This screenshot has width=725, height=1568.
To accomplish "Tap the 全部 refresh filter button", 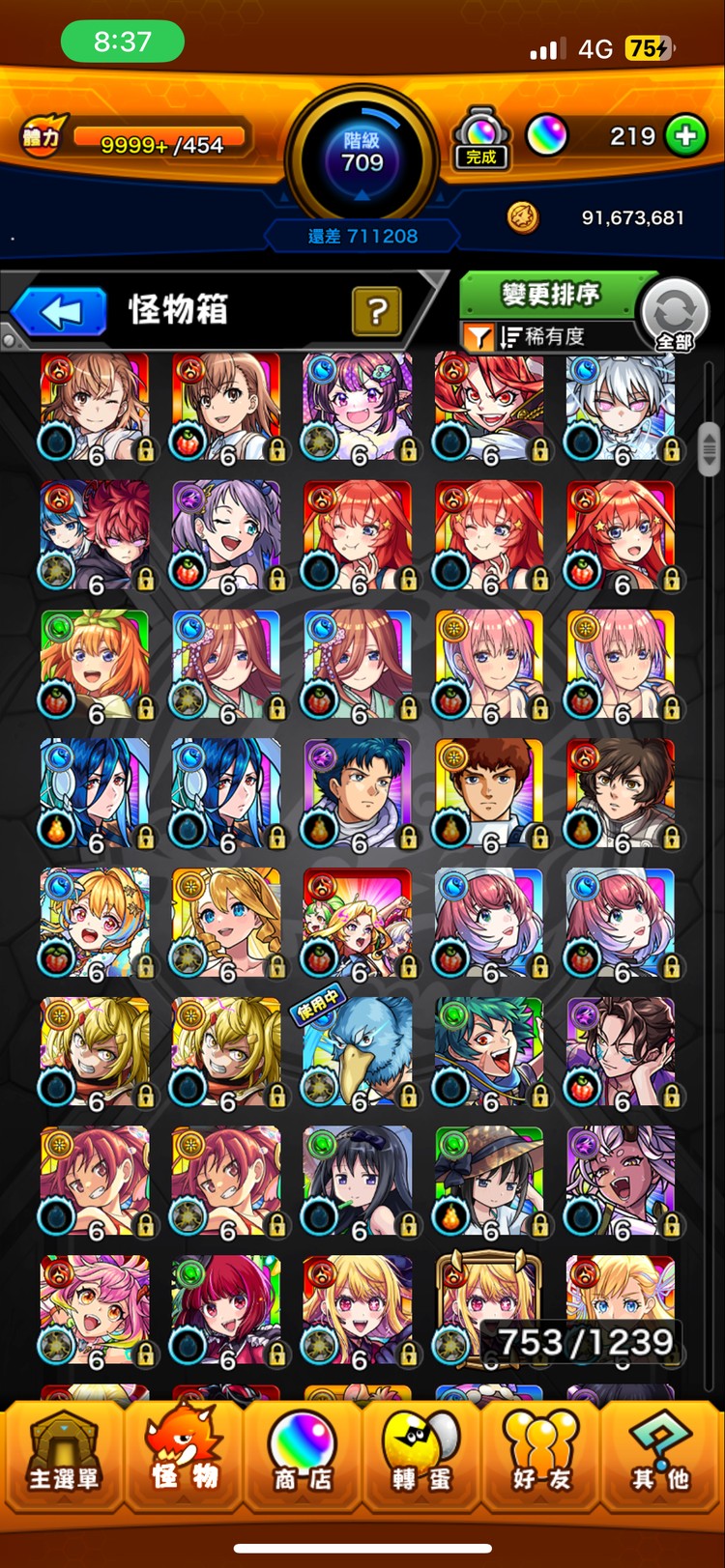I will [675, 316].
